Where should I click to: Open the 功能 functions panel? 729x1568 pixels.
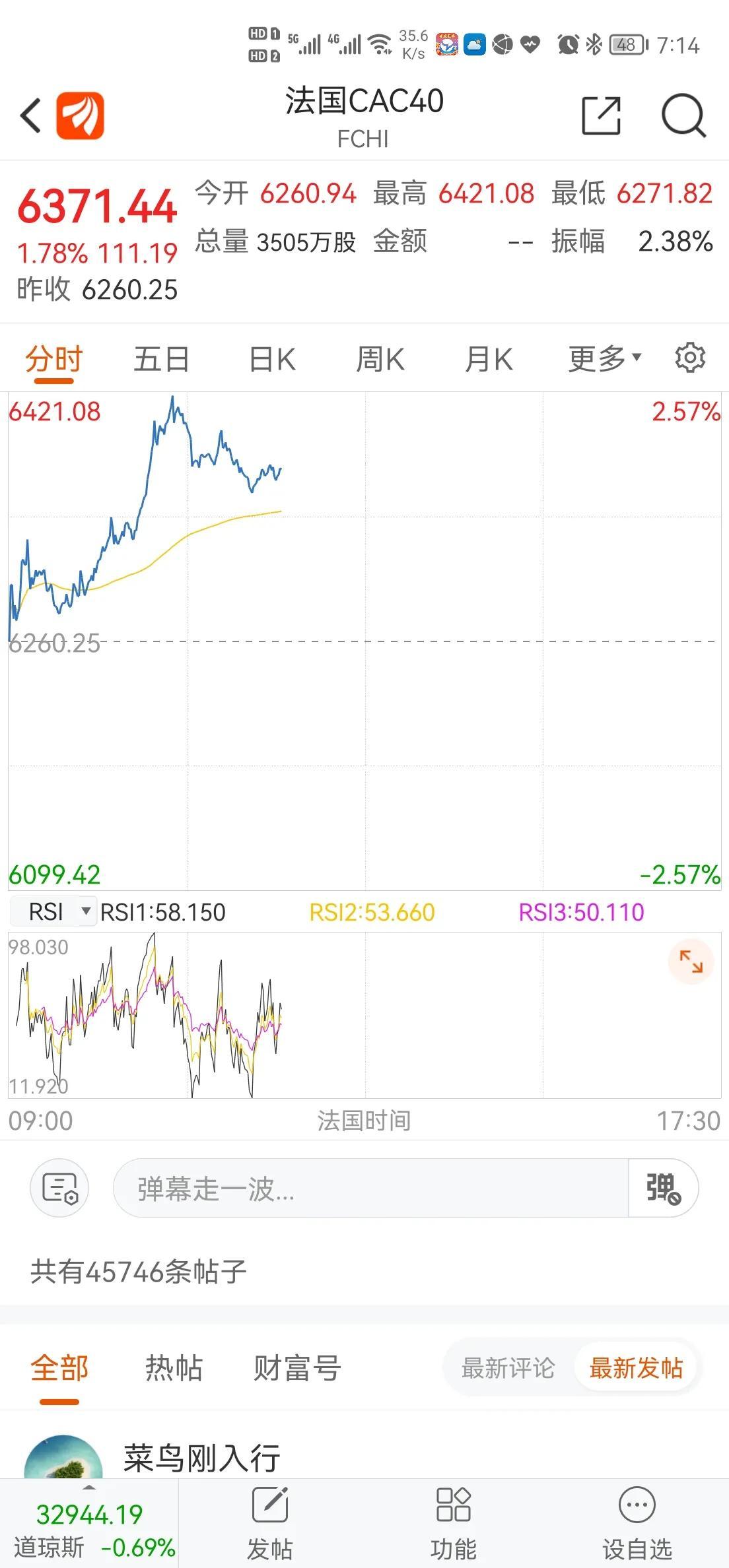(452, 1518)
